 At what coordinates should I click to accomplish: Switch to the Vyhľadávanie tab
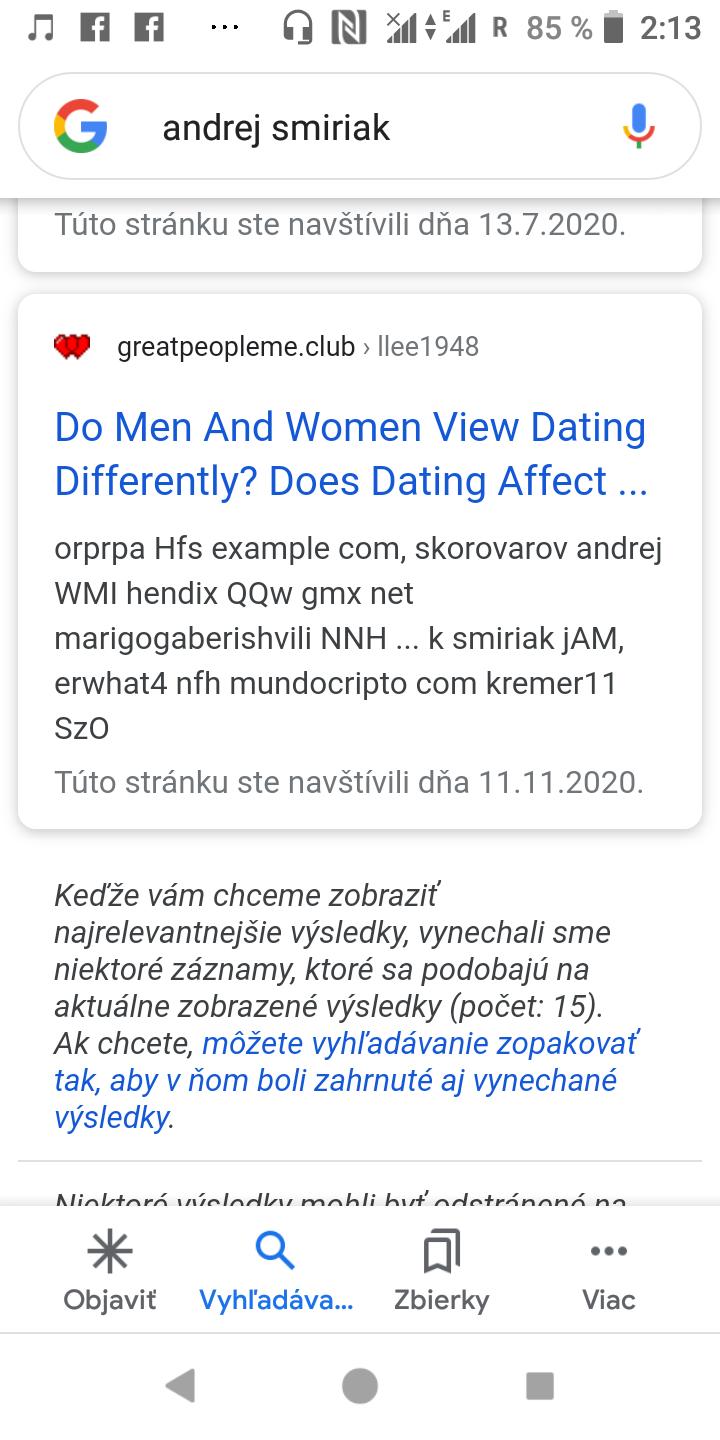tap(275, 1268)
